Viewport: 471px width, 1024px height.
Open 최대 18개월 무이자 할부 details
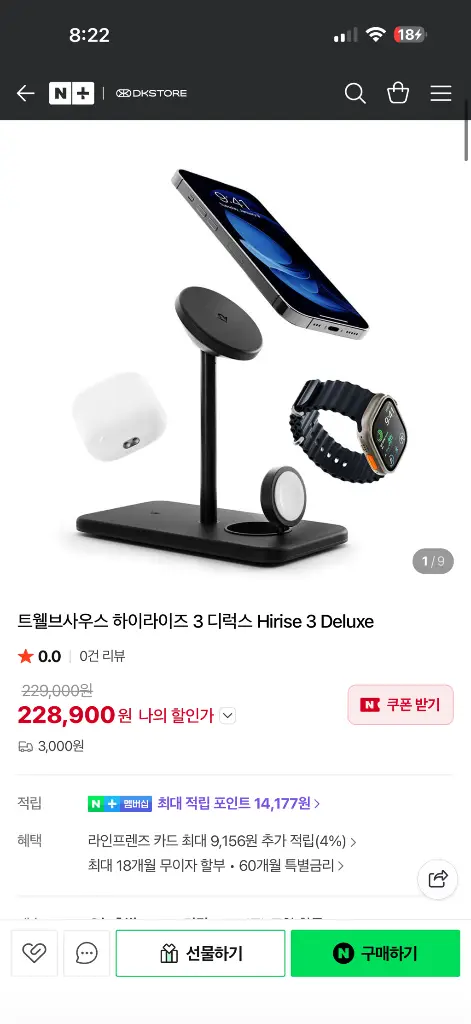tap(216, 866)
